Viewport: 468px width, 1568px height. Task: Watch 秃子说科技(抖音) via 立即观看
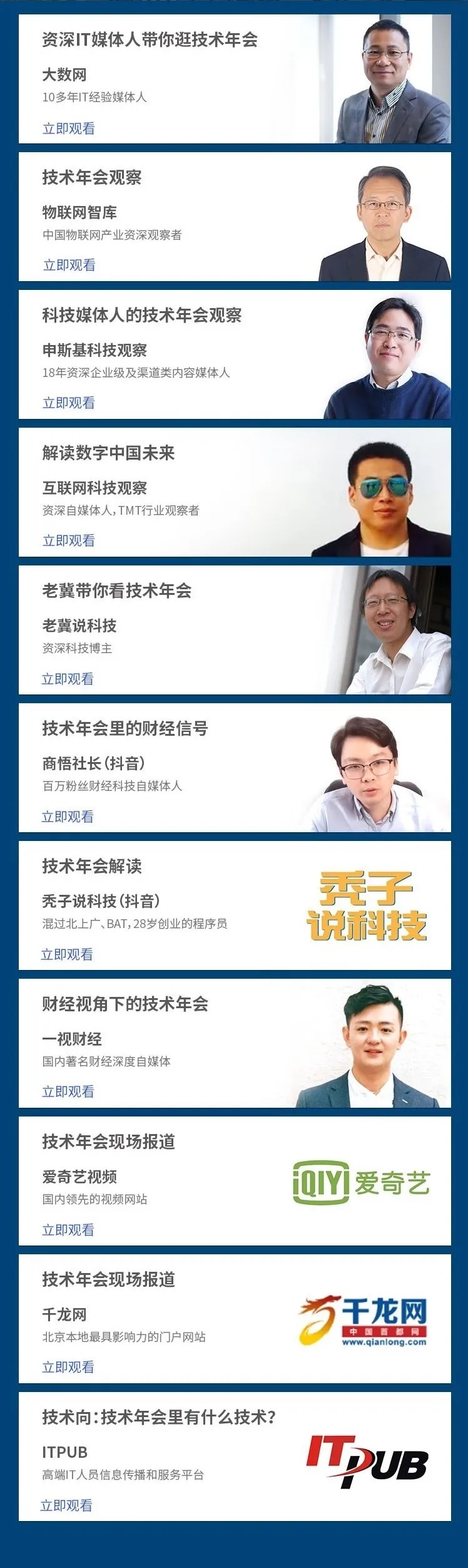point(67,954)
